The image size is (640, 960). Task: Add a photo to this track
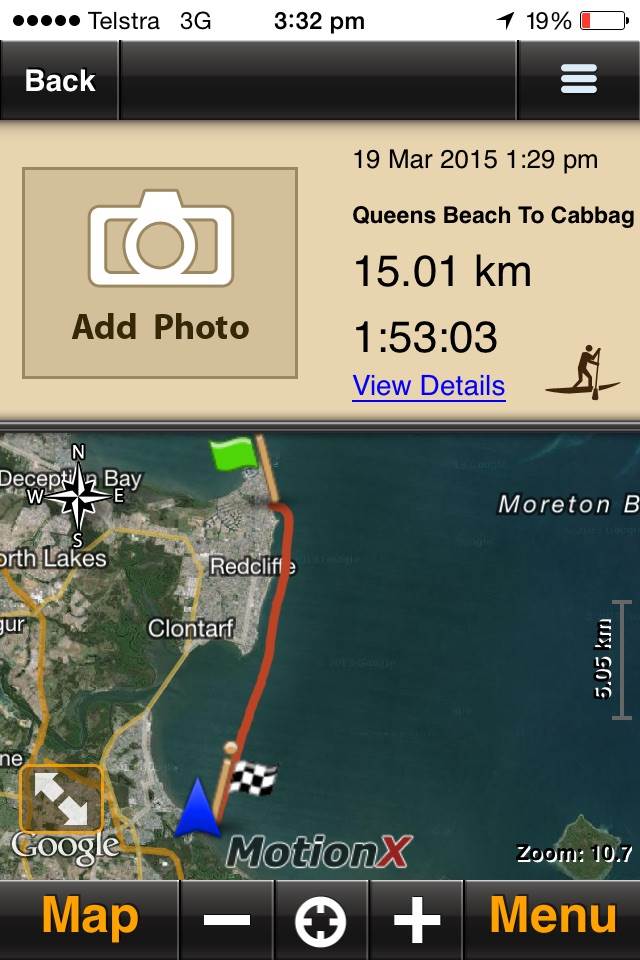160,273
